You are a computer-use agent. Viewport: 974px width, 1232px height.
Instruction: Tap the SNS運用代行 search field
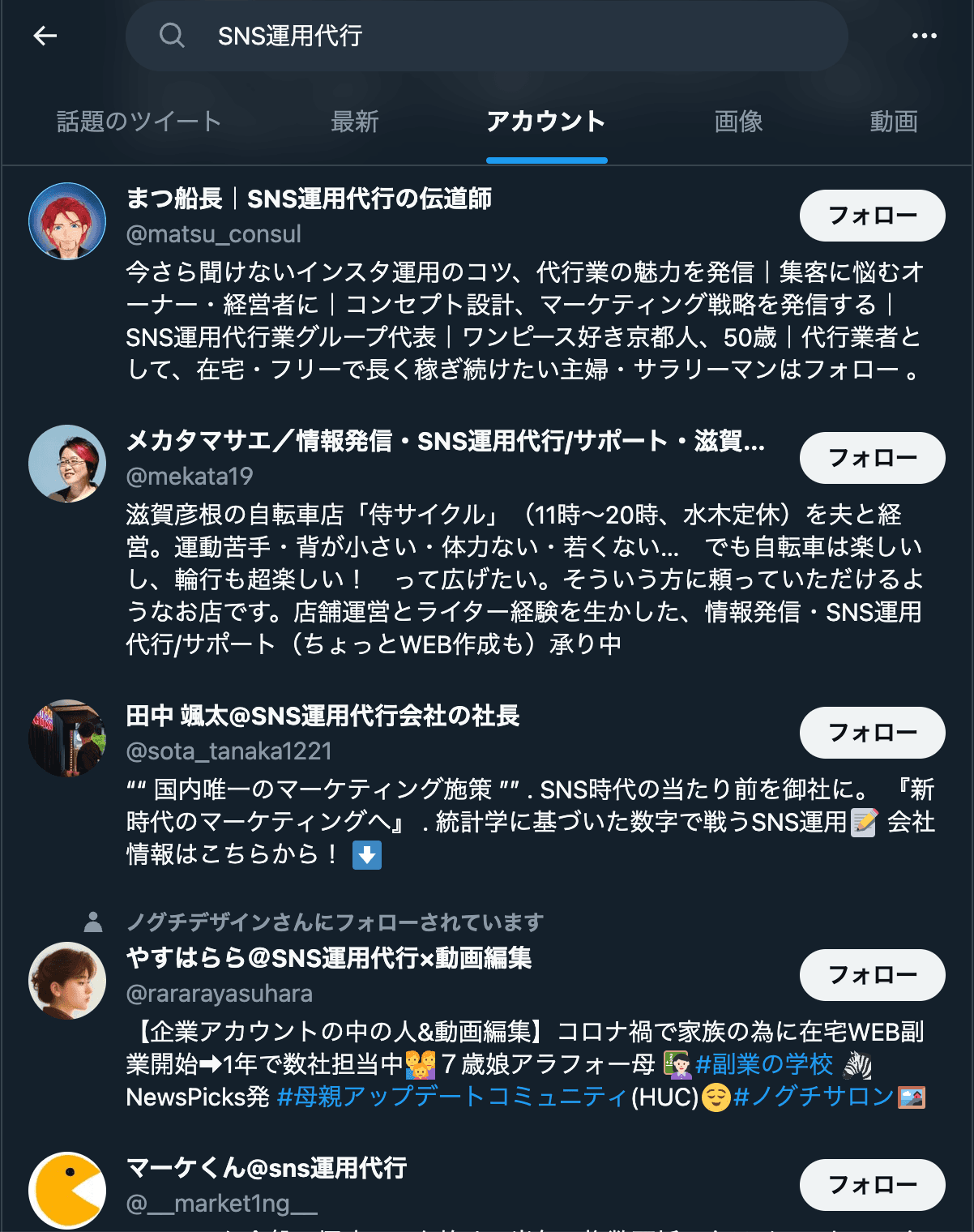(x=486, y=36)
